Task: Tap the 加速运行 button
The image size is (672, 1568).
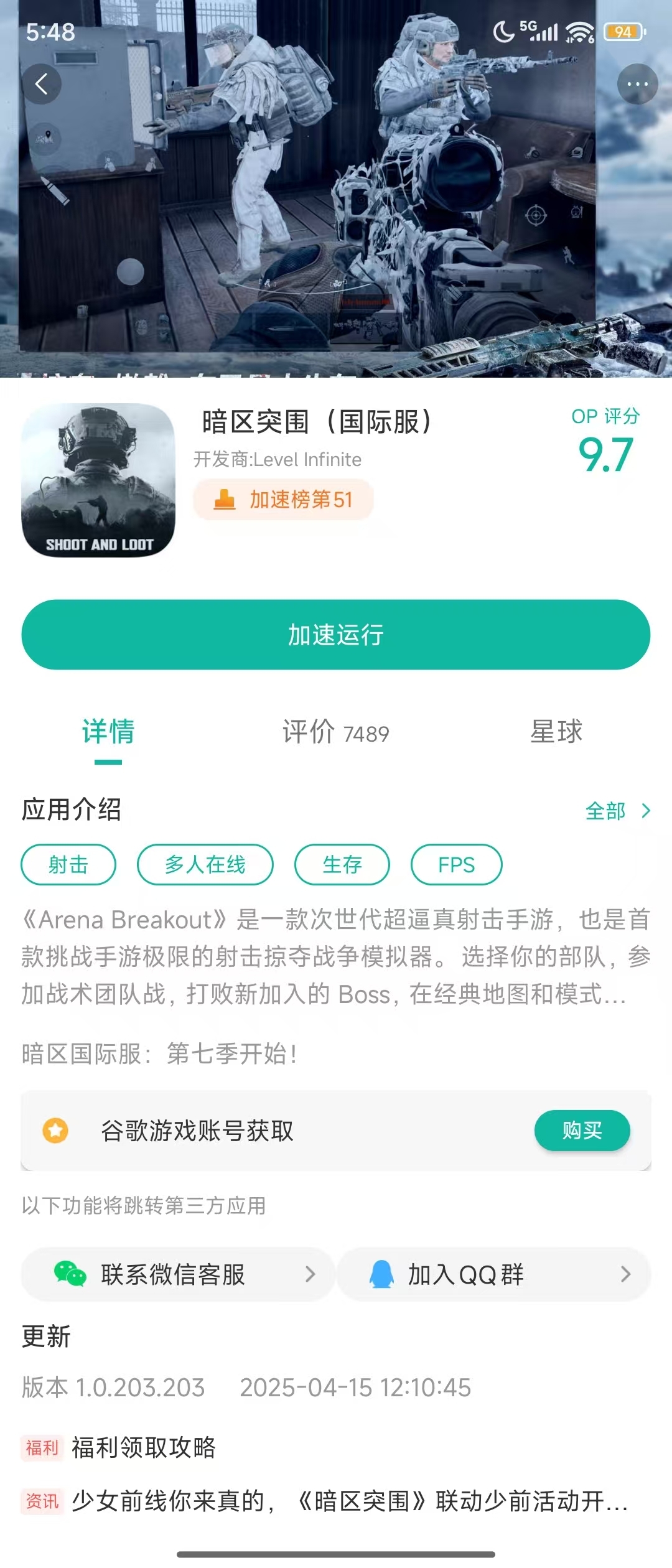Action: pos(336,635)
